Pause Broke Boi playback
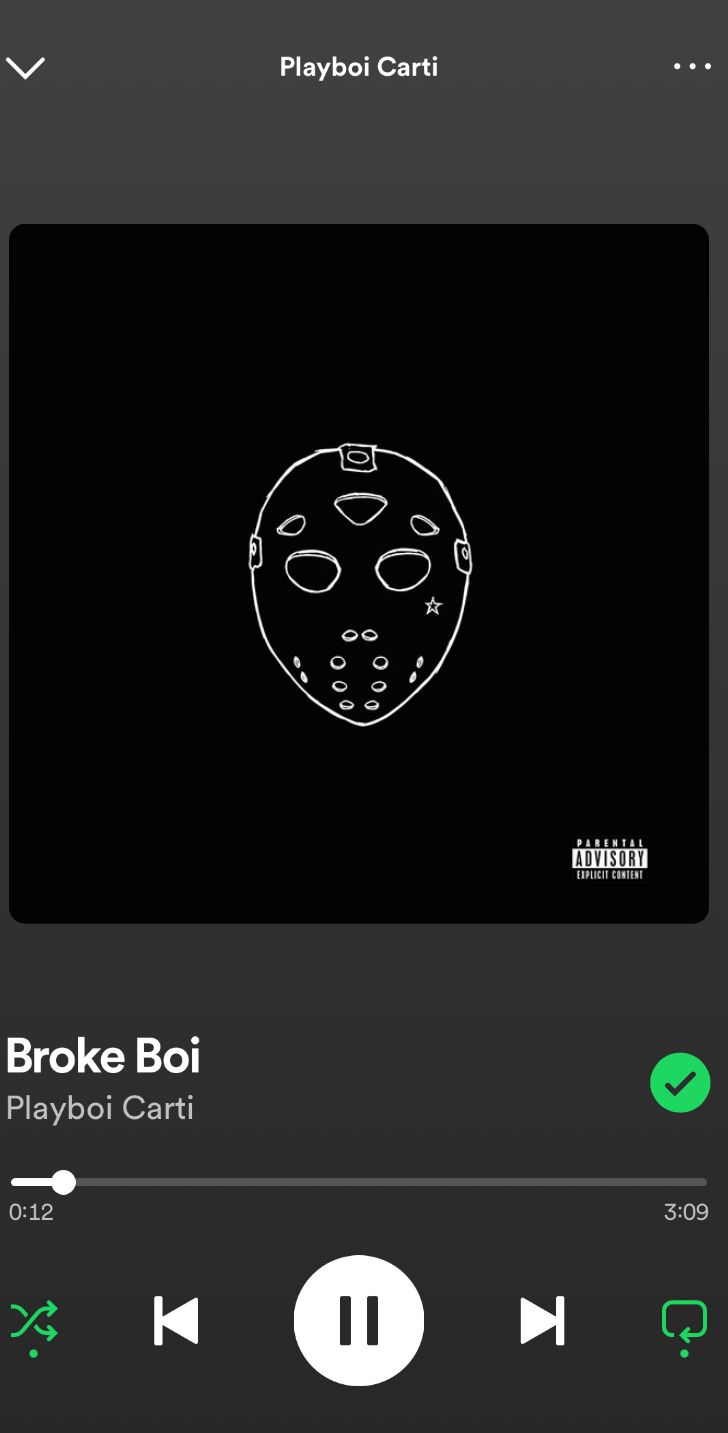 pos(359,1321)
